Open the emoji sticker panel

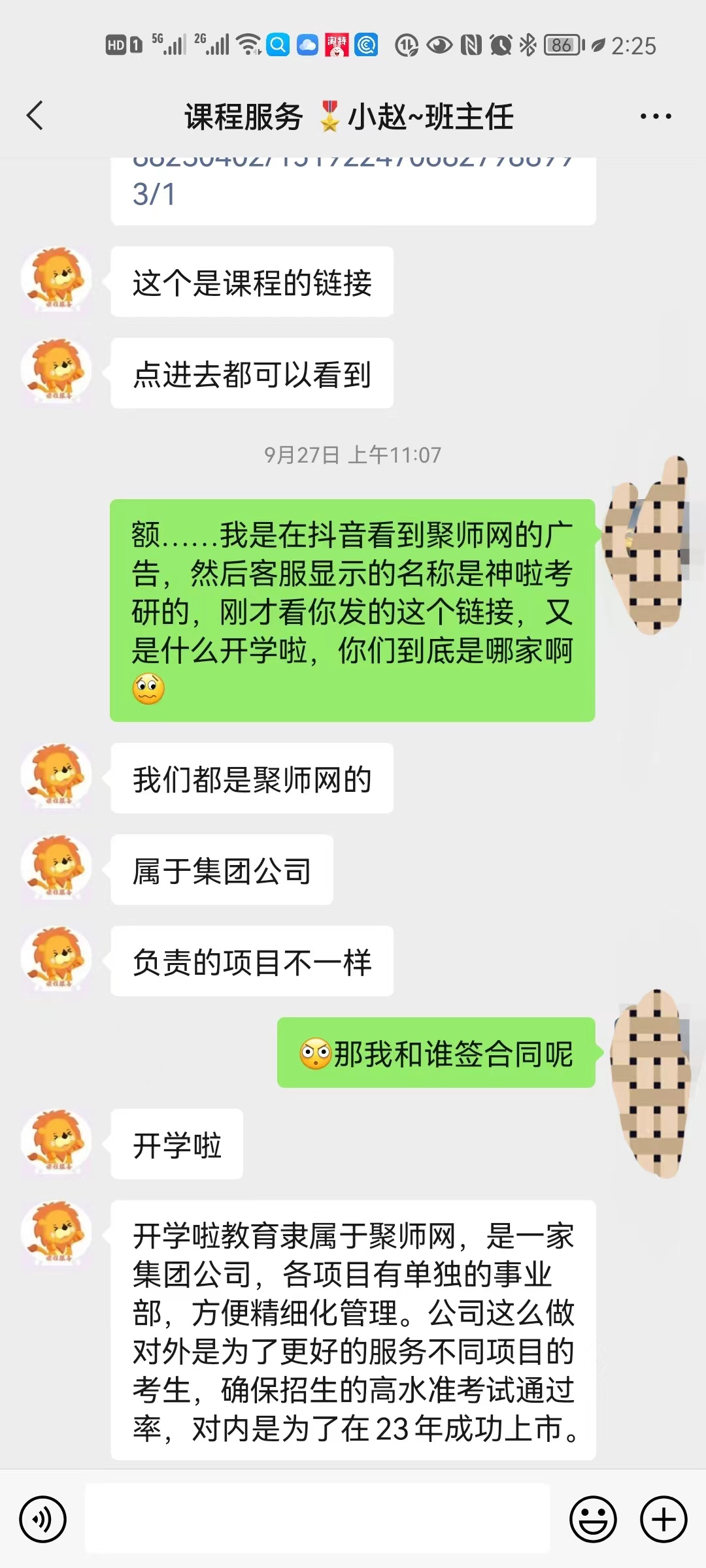pyautogui.click(x=593, y=1519)
